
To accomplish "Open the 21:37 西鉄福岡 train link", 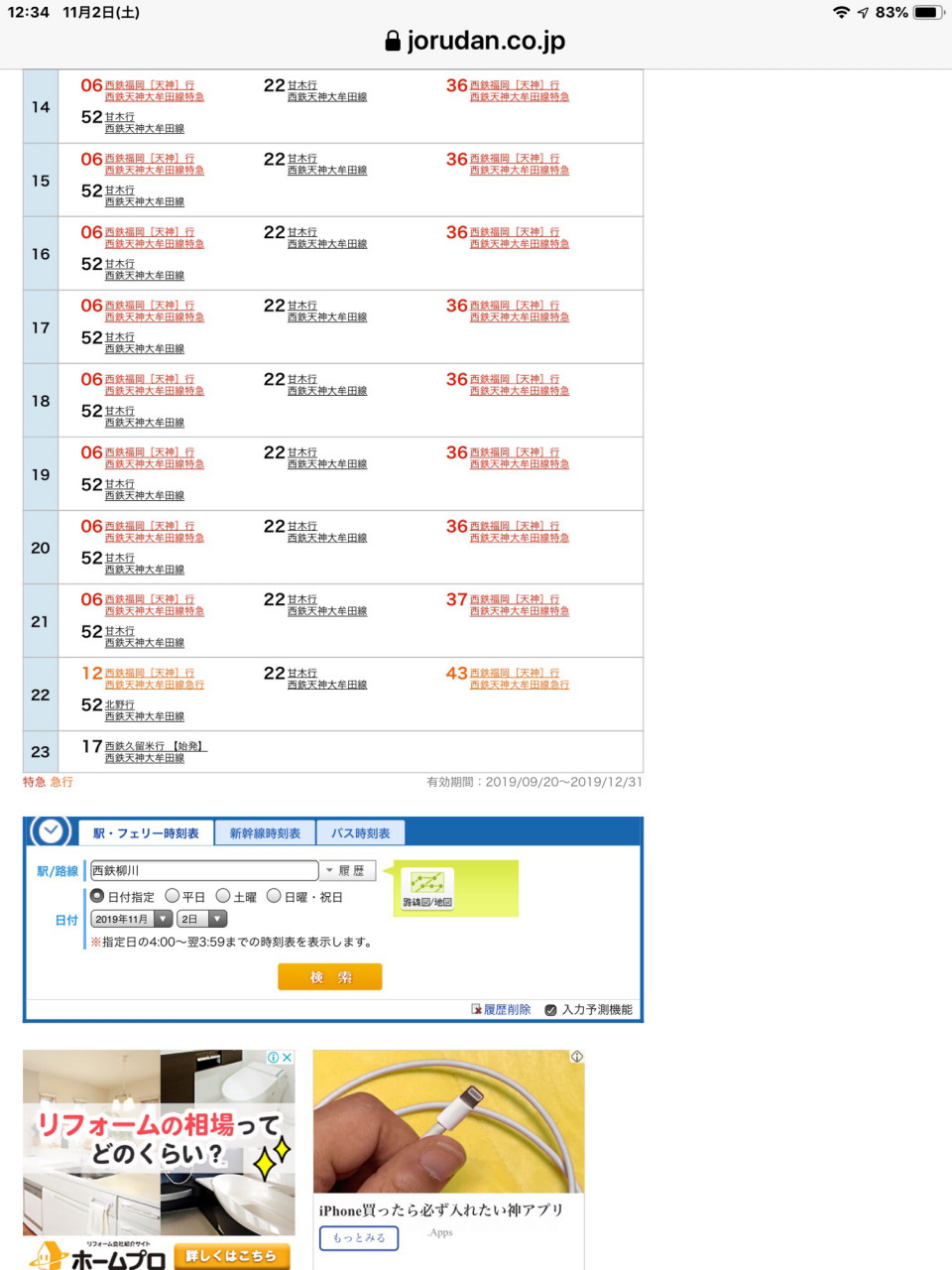I will 514,600.
